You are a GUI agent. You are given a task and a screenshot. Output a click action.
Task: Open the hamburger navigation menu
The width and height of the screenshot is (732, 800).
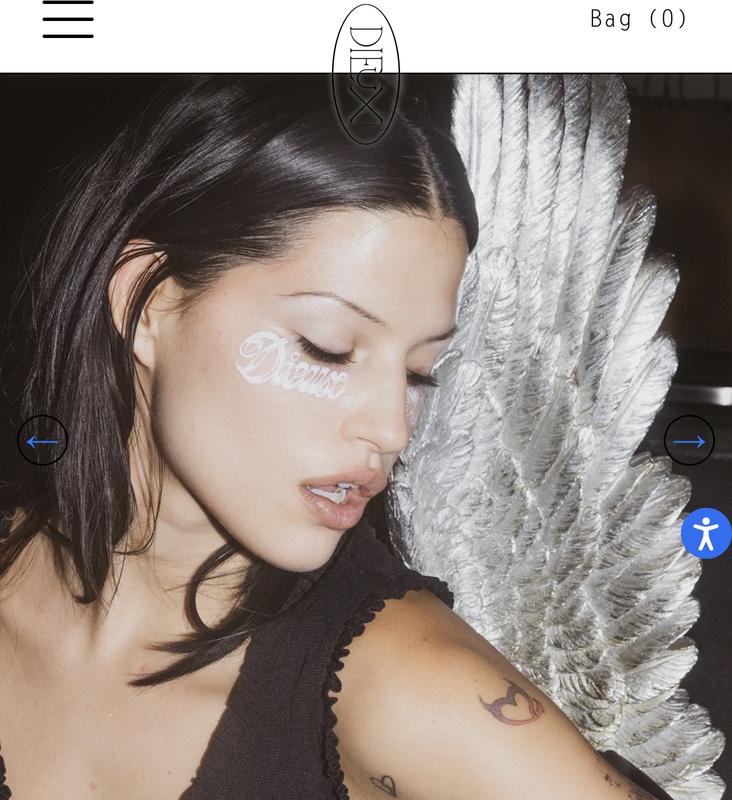(68, 19)
